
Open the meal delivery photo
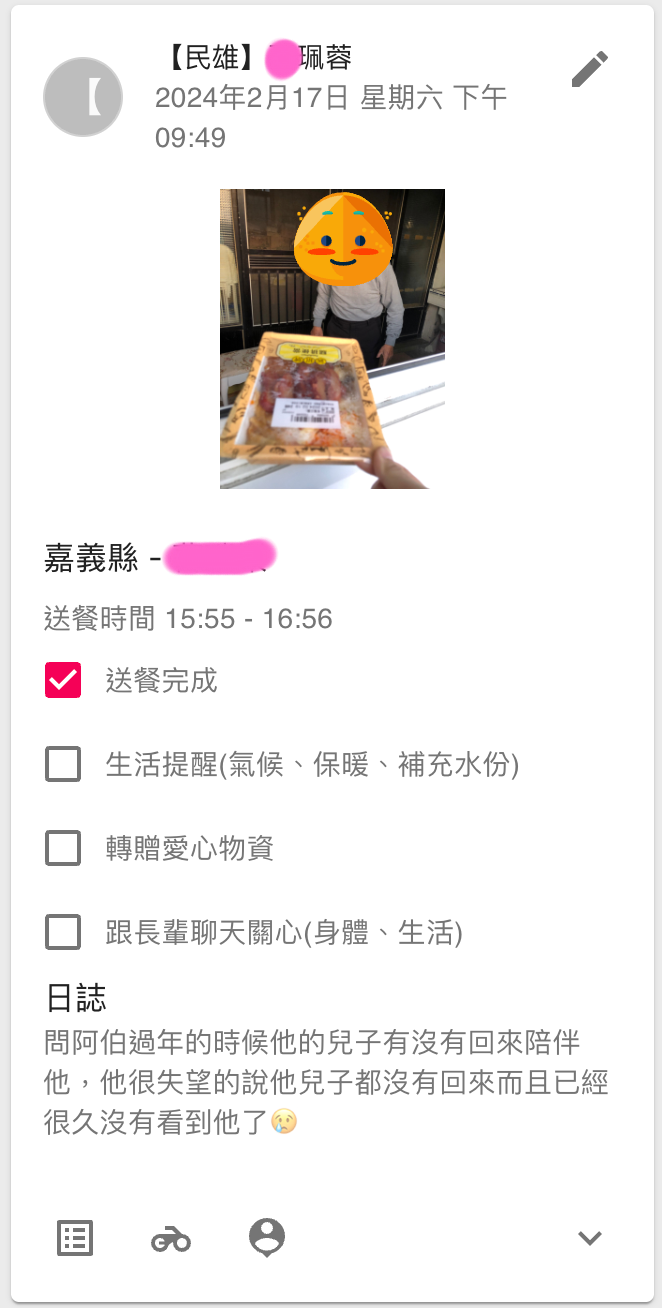332,338
